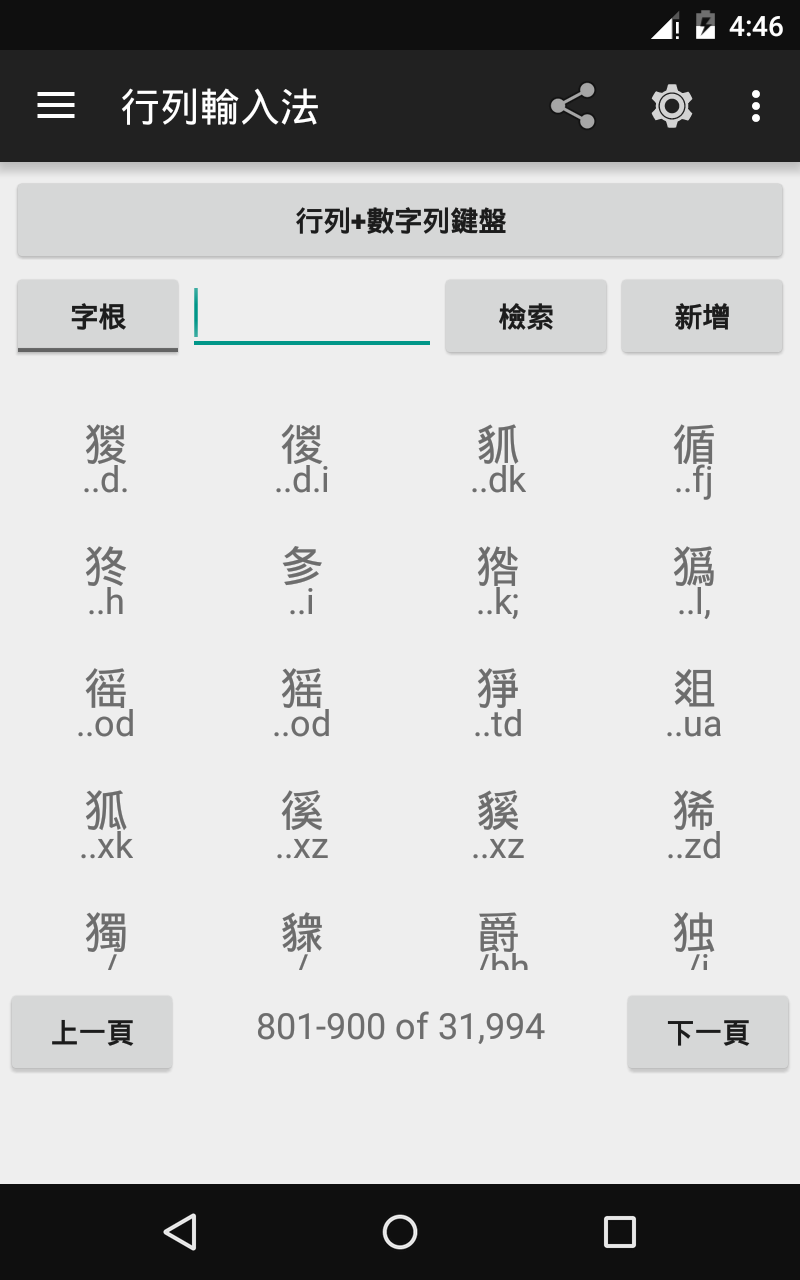Open the navigation drawer menu

coord(56,106)
